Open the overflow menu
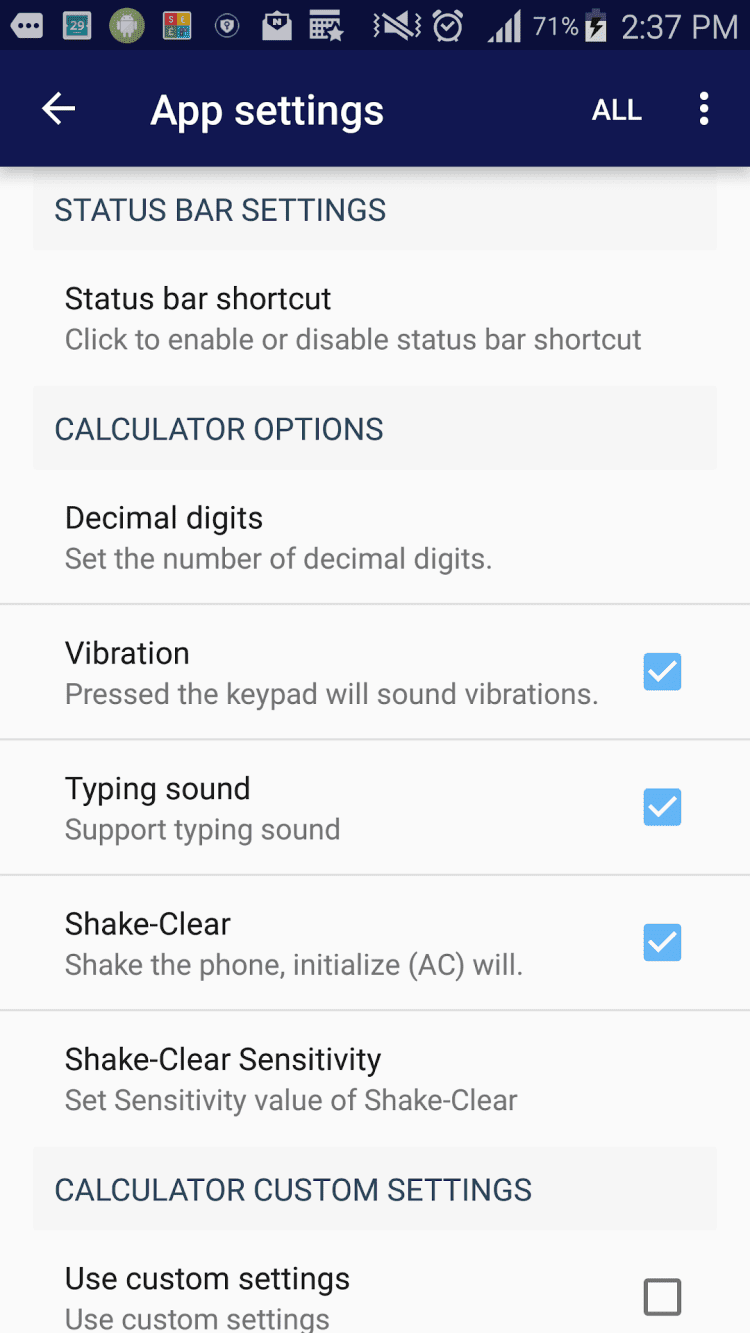750x1333 pixels. 704,110
